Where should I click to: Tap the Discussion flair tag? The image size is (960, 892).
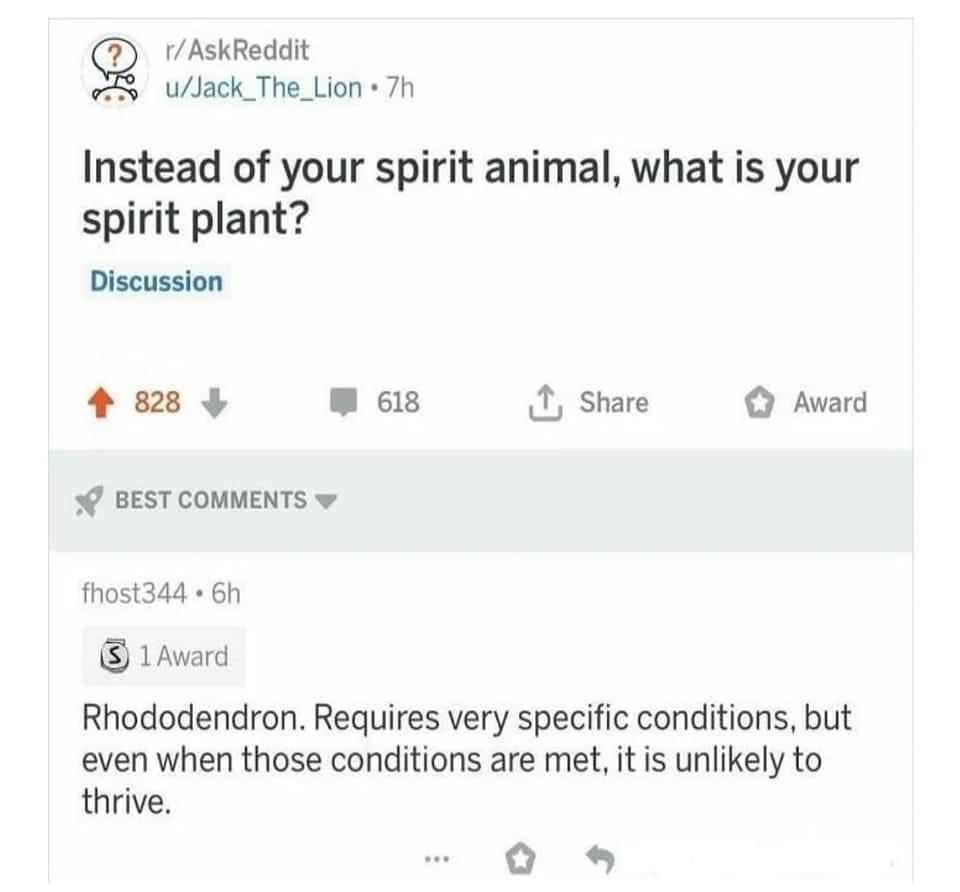[x=156, y=282]
